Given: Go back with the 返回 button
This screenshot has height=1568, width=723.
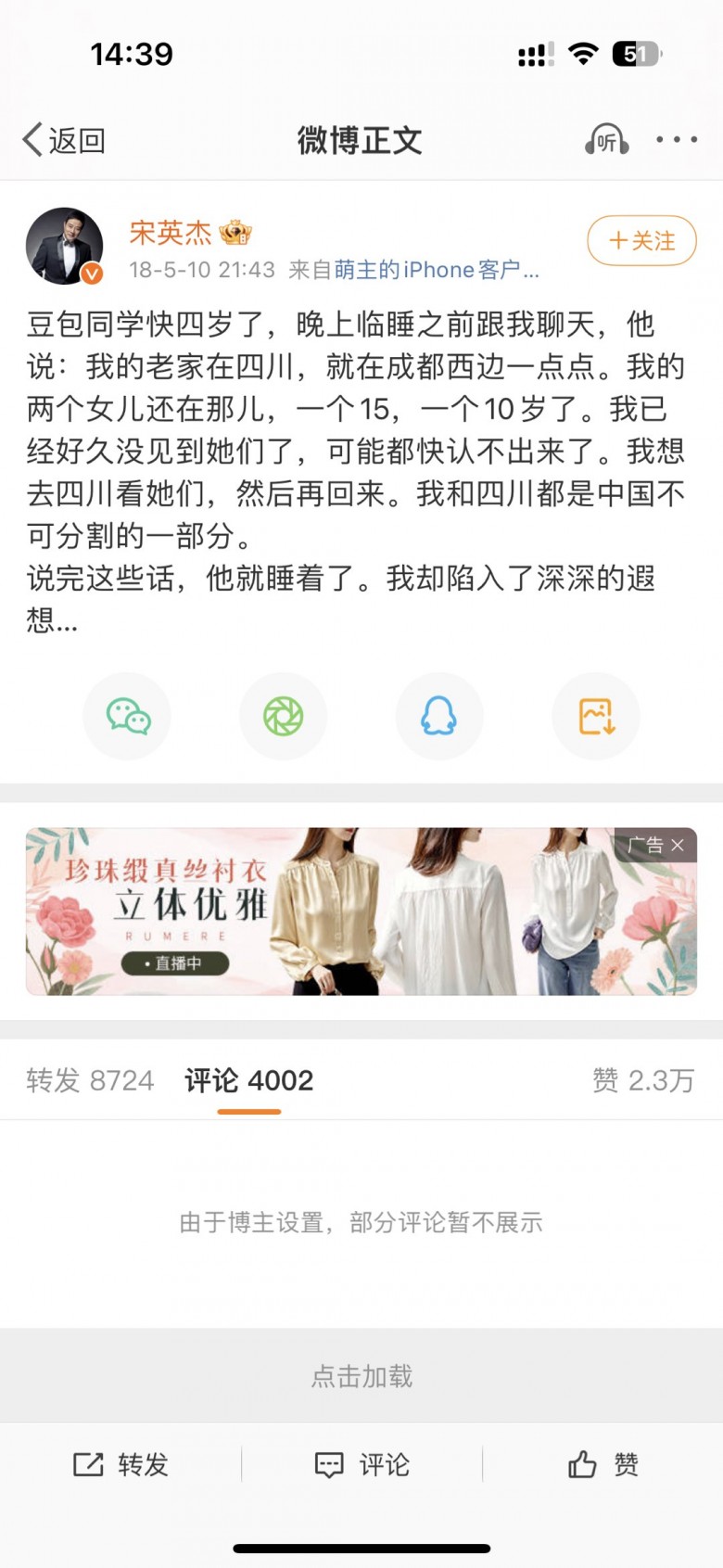Looking at the screenshot, I should (63, 140).
